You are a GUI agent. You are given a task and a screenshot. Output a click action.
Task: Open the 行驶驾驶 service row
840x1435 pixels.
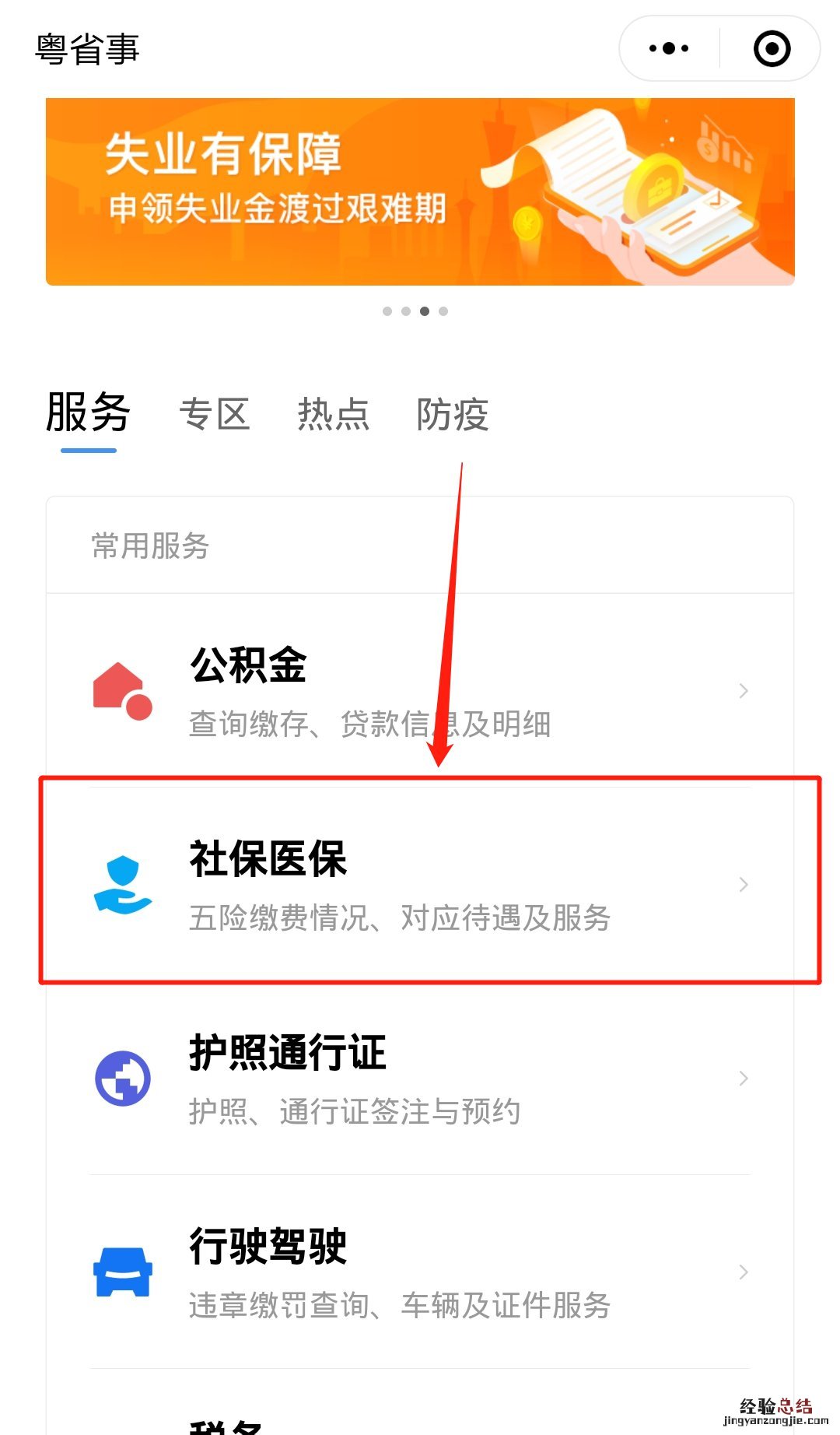tap(420, 1272)
